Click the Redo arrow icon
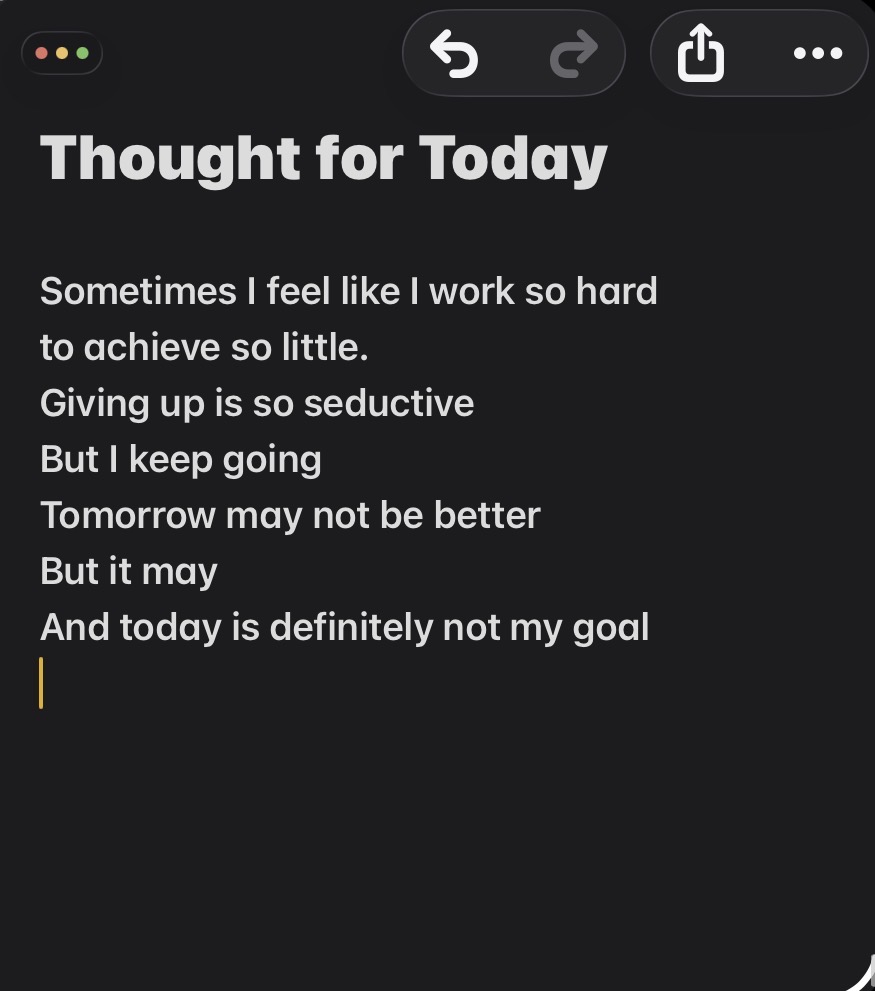875x991 pixels. 571,53
